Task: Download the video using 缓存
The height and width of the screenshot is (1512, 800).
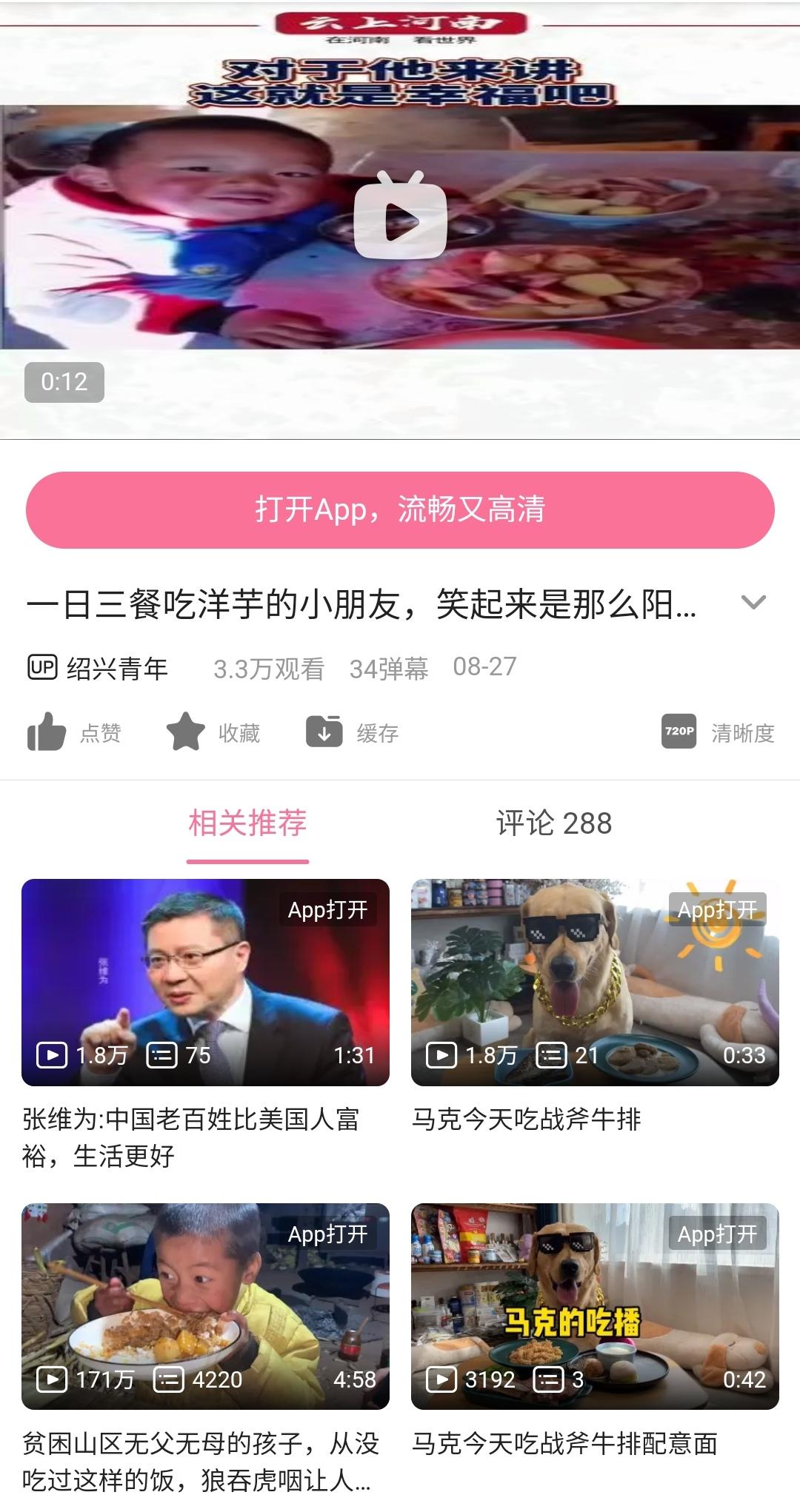Action: tap(352, 732)
